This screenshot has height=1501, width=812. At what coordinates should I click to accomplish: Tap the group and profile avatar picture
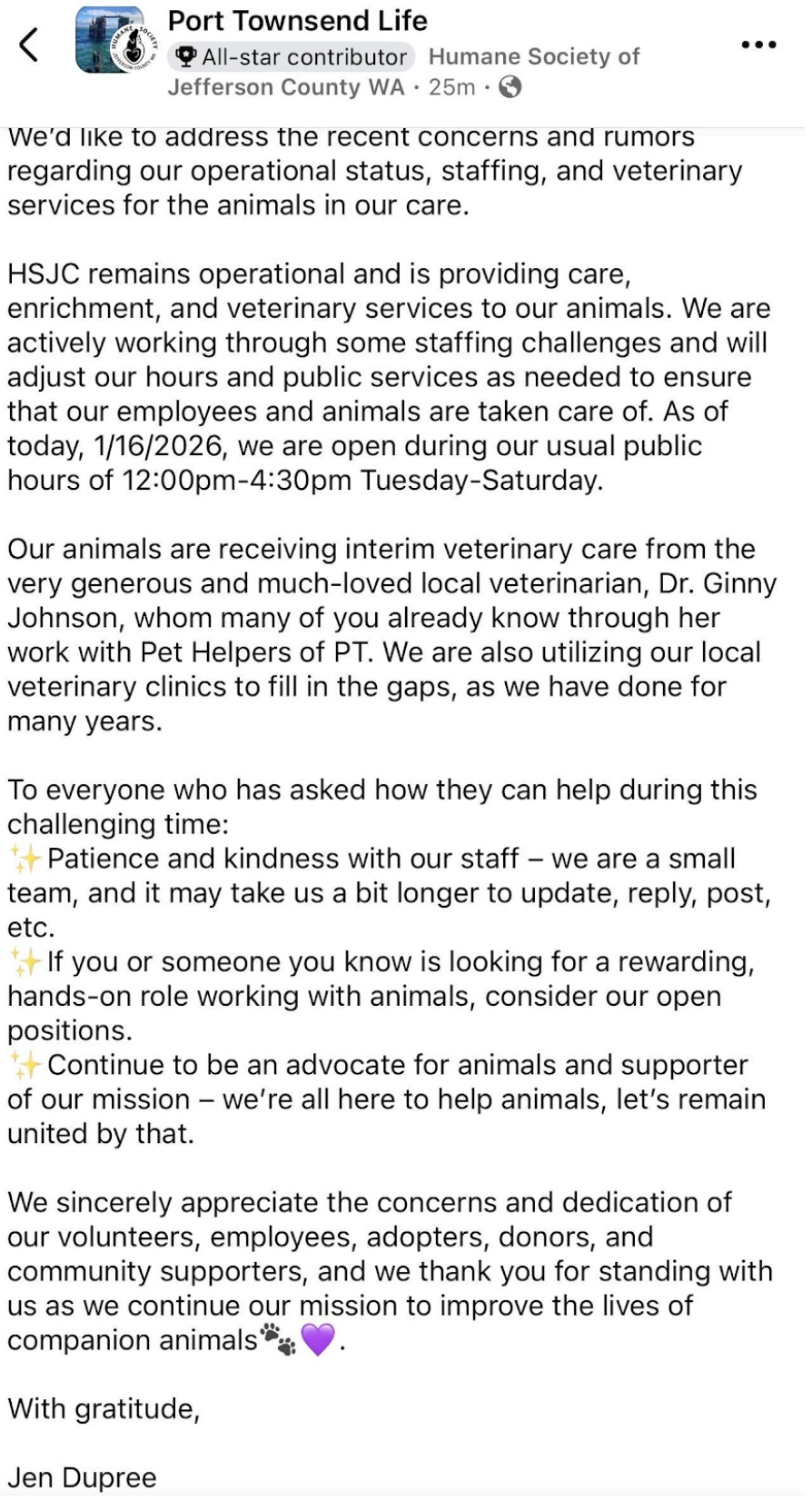(x=110, y=40)
